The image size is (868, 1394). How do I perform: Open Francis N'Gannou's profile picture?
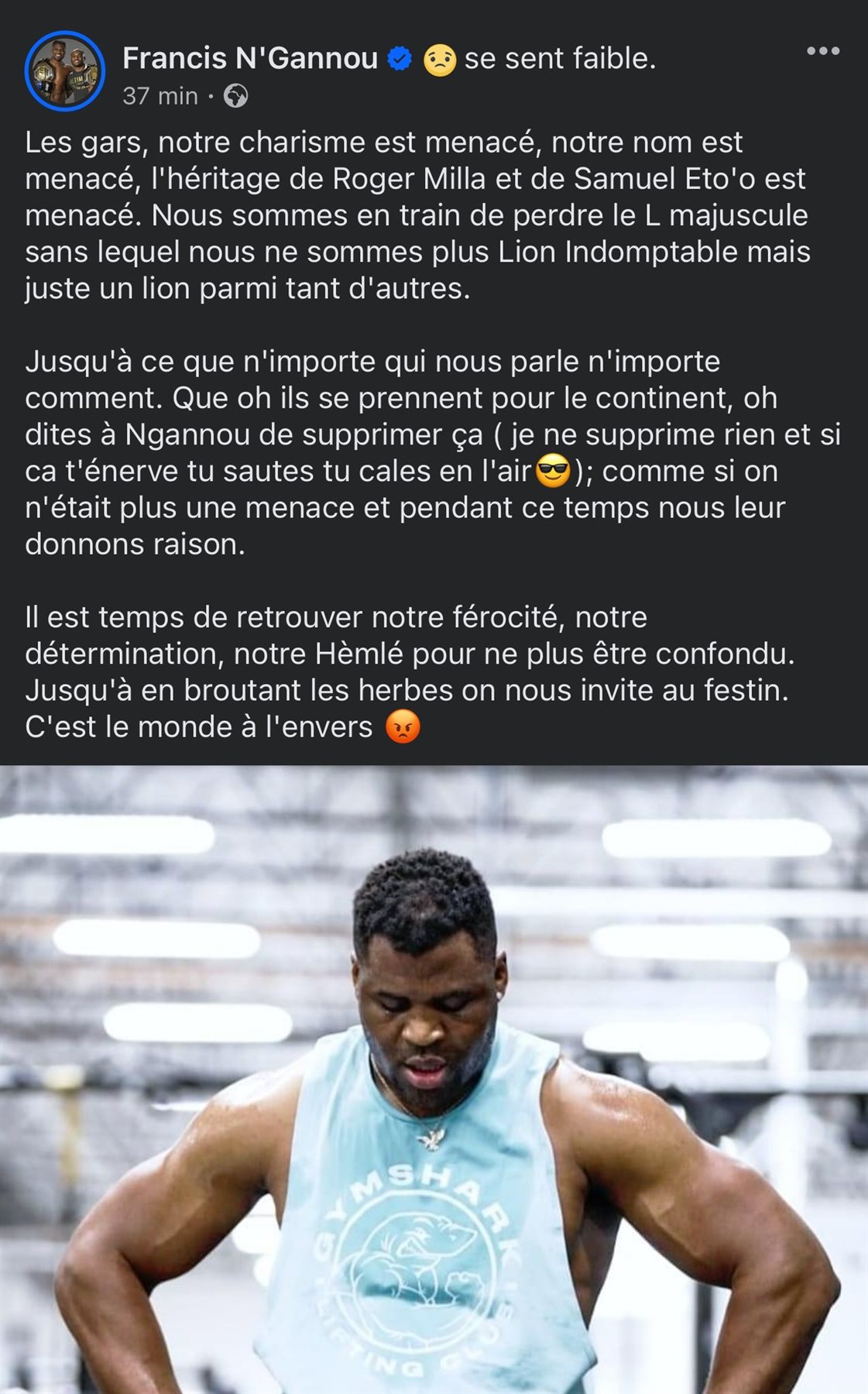coord(64,71)
